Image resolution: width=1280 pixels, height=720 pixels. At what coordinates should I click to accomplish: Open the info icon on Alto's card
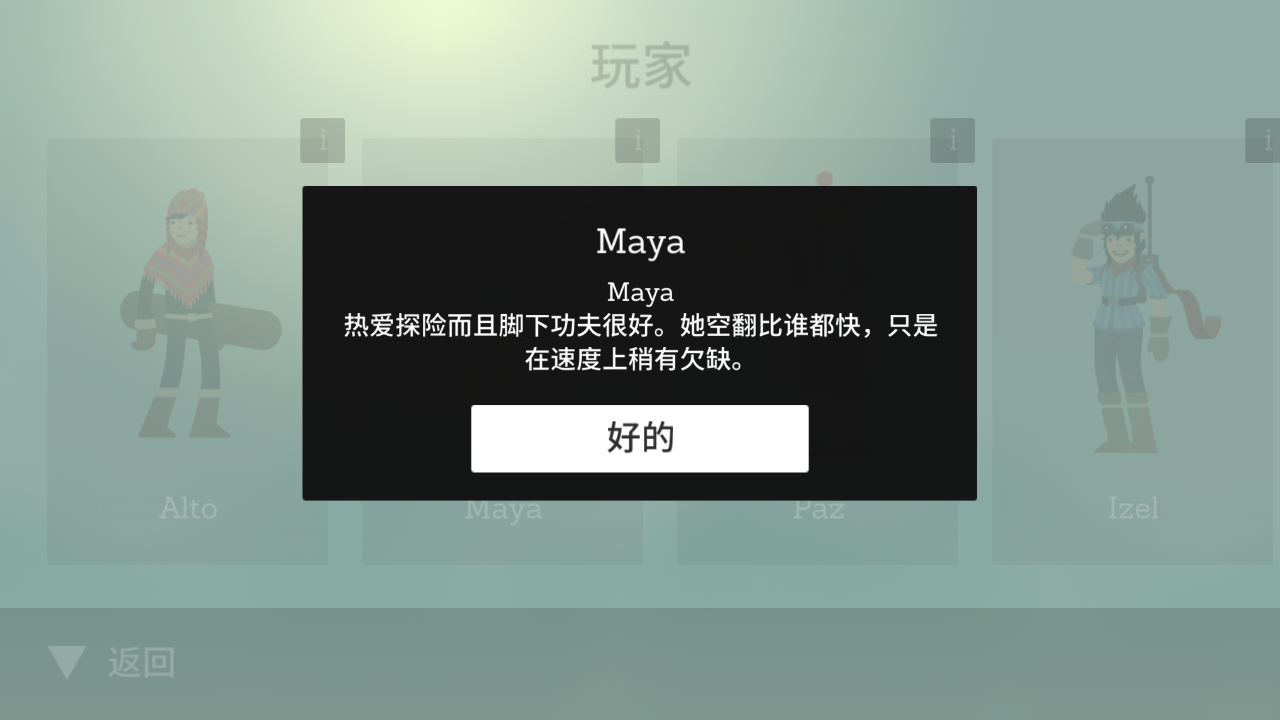pos(322,141)
